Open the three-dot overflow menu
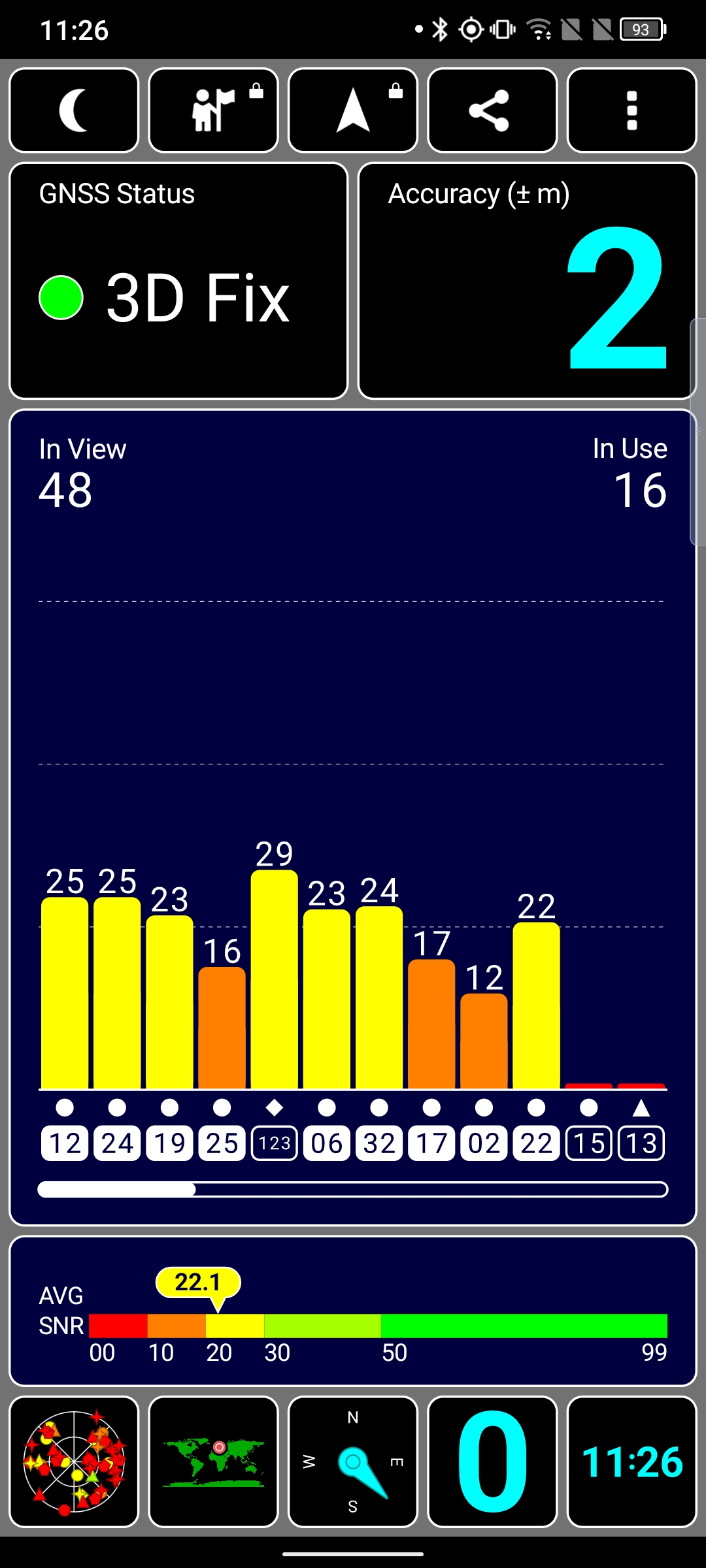Screen dimensions: 706x1568 tap(631, 110)
